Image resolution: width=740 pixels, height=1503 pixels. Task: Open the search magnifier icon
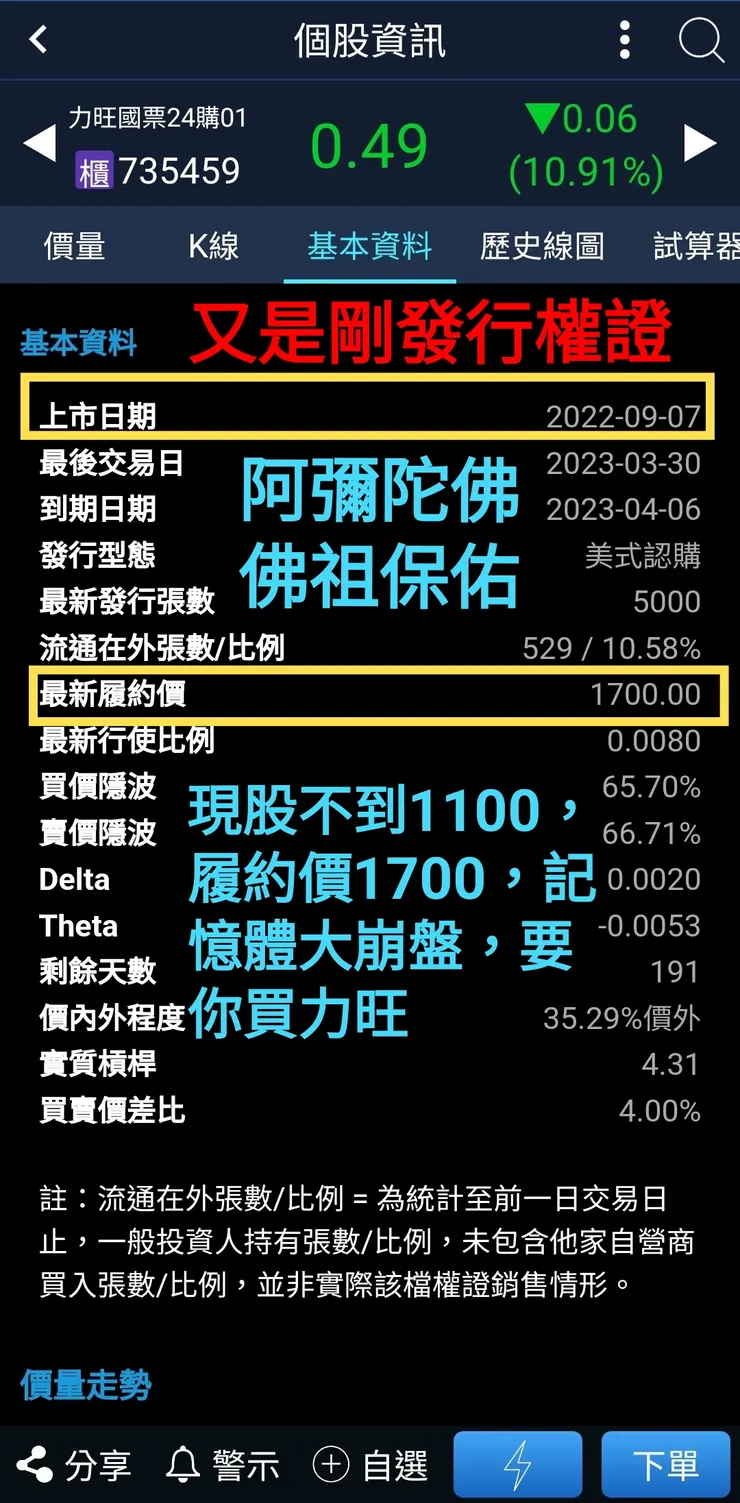pyautogui.click(x=703, y=40)
